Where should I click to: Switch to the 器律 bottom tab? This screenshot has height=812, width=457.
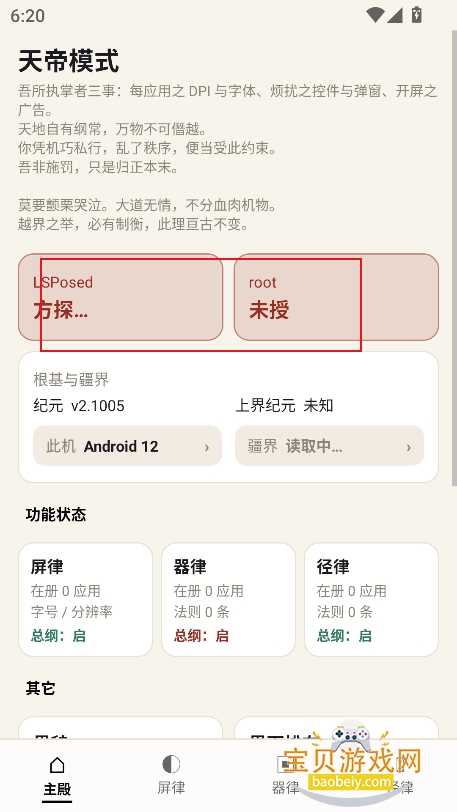[x=285, y=776]
